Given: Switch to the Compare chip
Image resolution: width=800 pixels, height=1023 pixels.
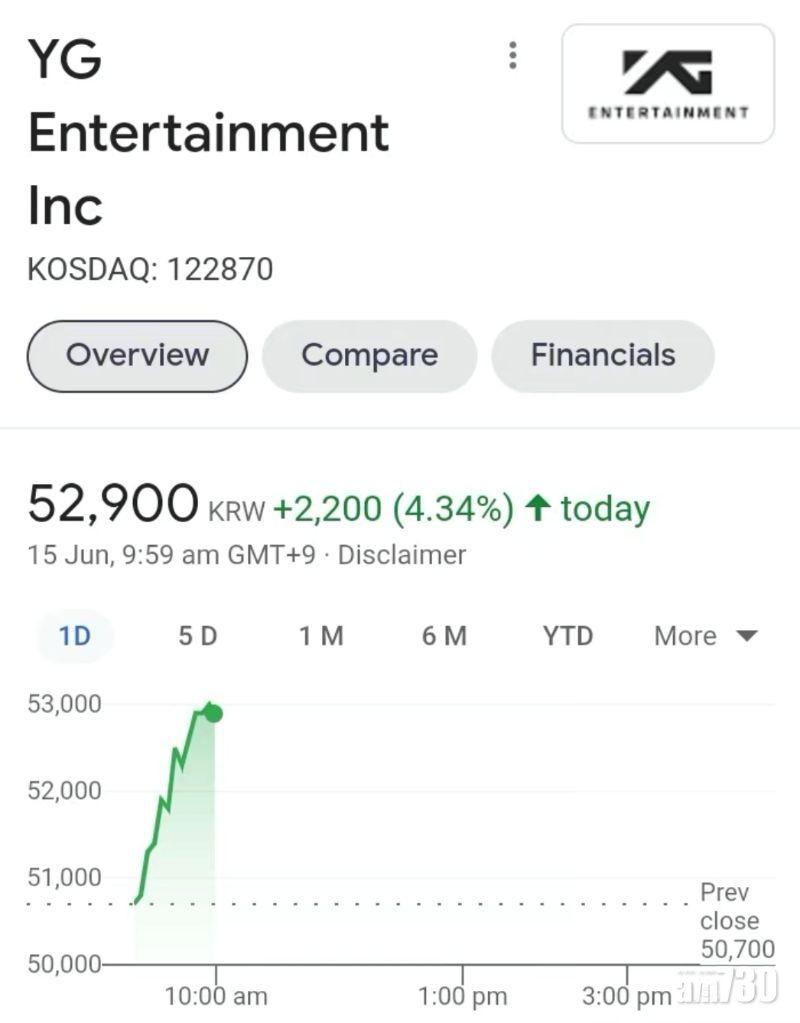Looking at the screenshot, I should coord(369,356).
